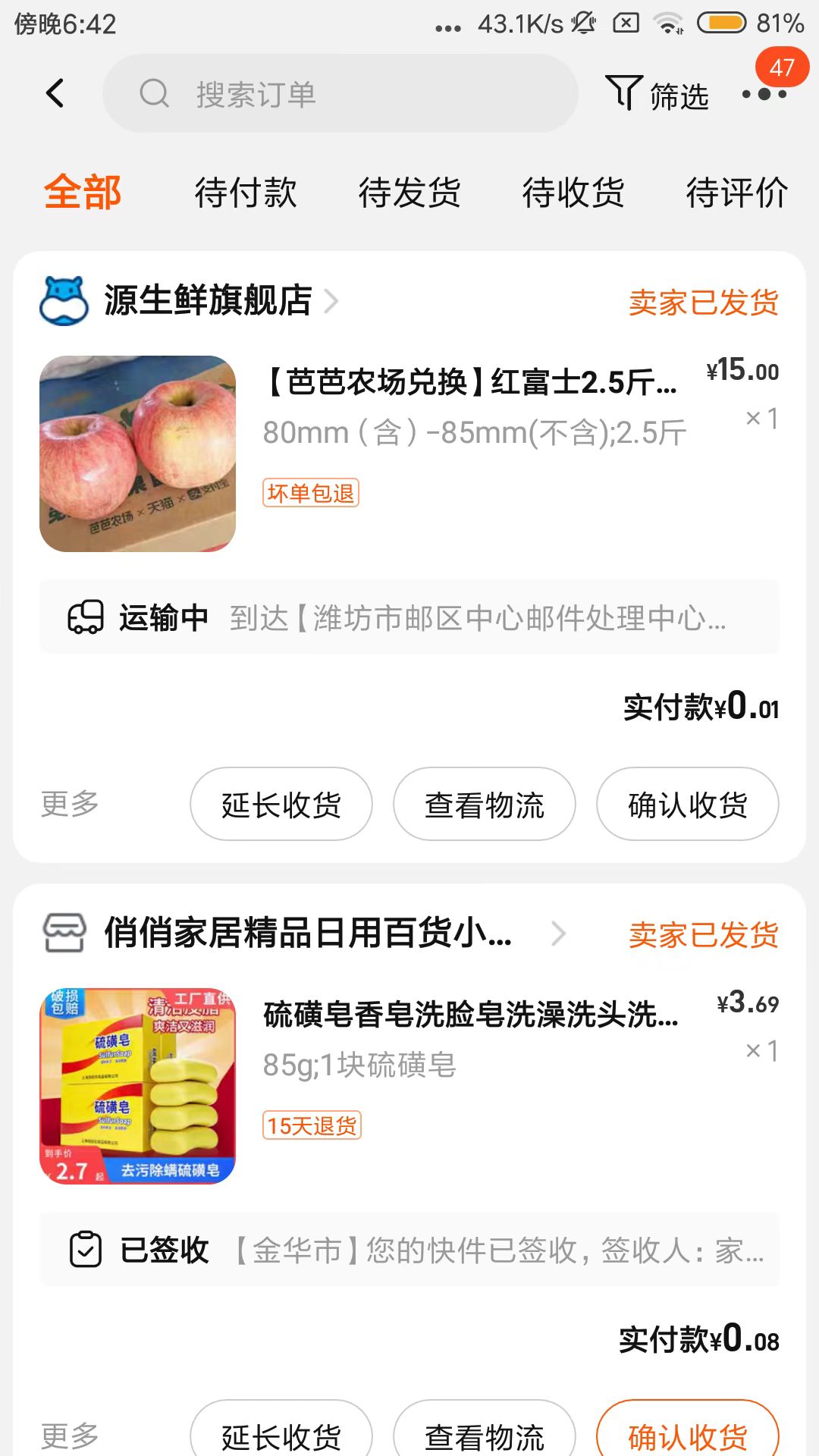Open the 筛选 filter option
Screen dimensions: 819x1456
pos(657,95)
